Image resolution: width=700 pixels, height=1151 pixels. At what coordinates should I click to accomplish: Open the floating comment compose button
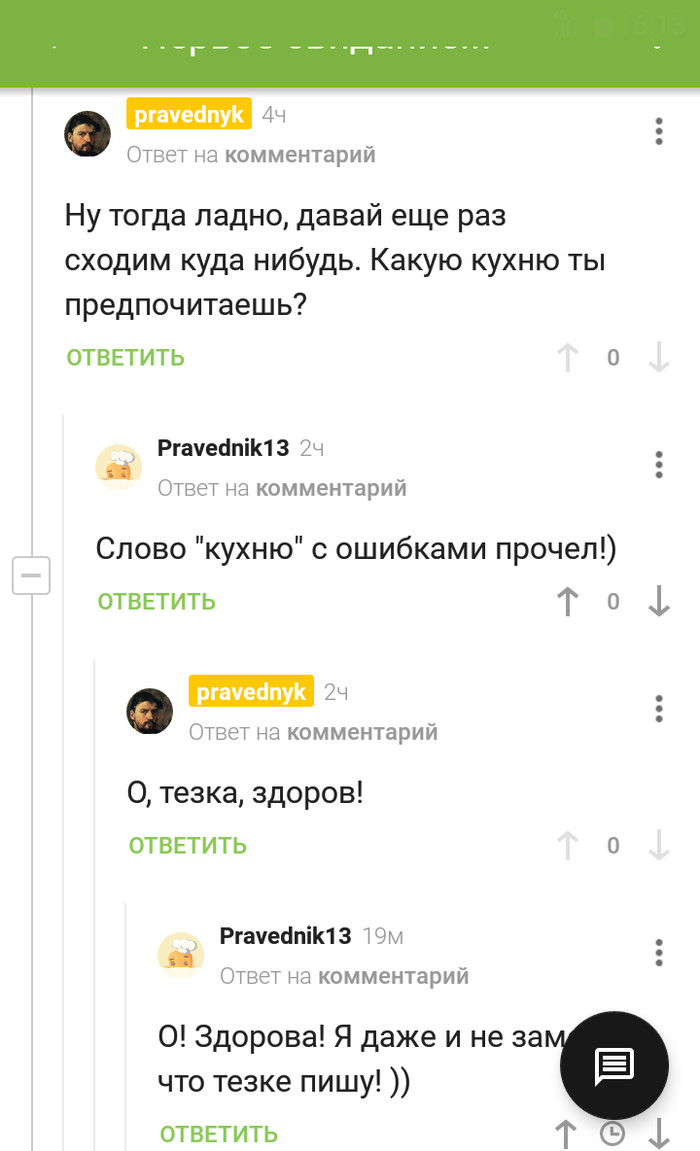pos(614,1065)
